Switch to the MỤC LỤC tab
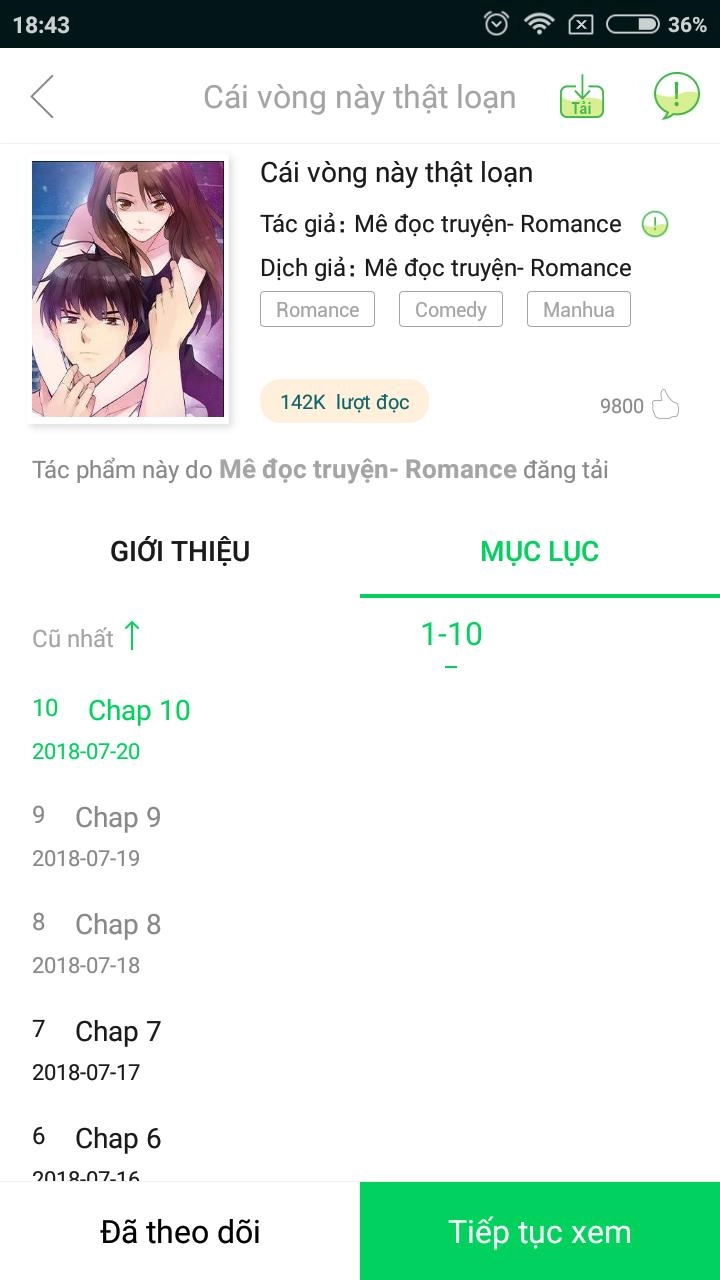720x1280 pixels. (540, 550)
